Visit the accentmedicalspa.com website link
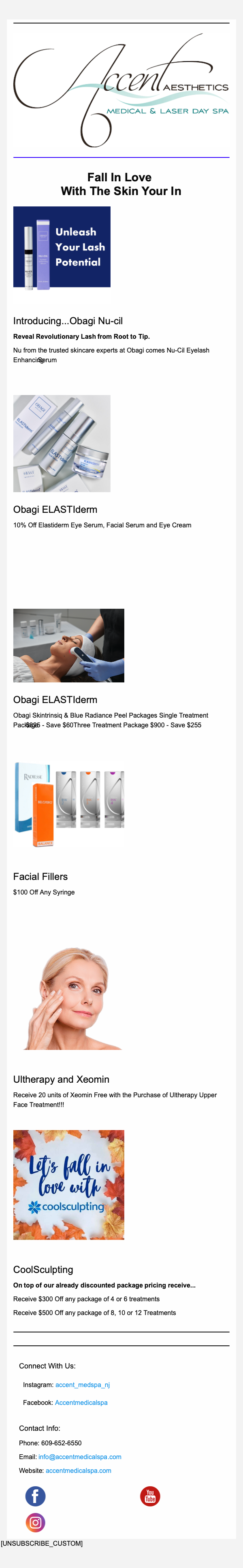The height and width of the screenshot is (1568, 243). (78, 1470)
